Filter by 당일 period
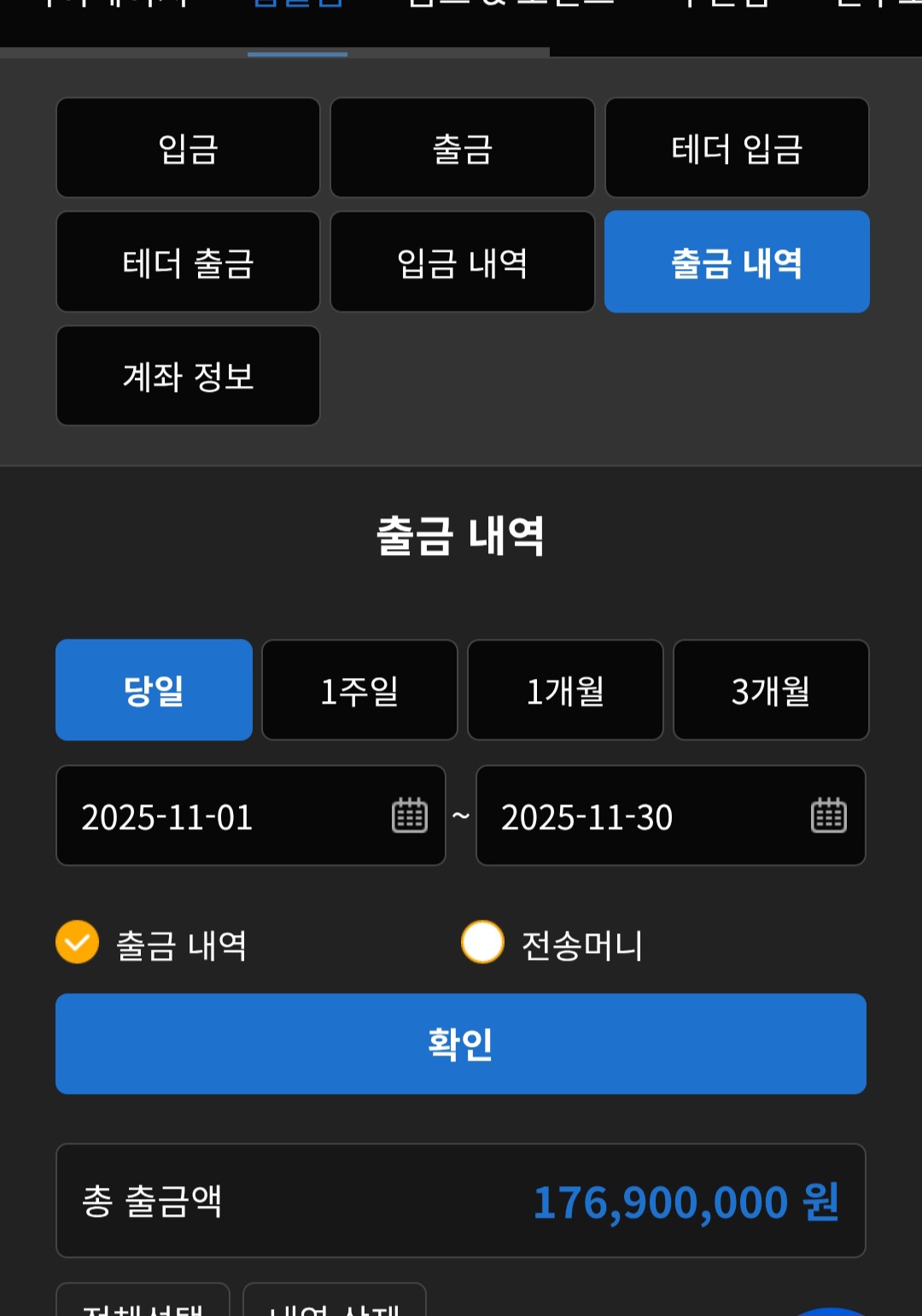Viewport: 922px width, 1316px height. [x=154, y=690]
